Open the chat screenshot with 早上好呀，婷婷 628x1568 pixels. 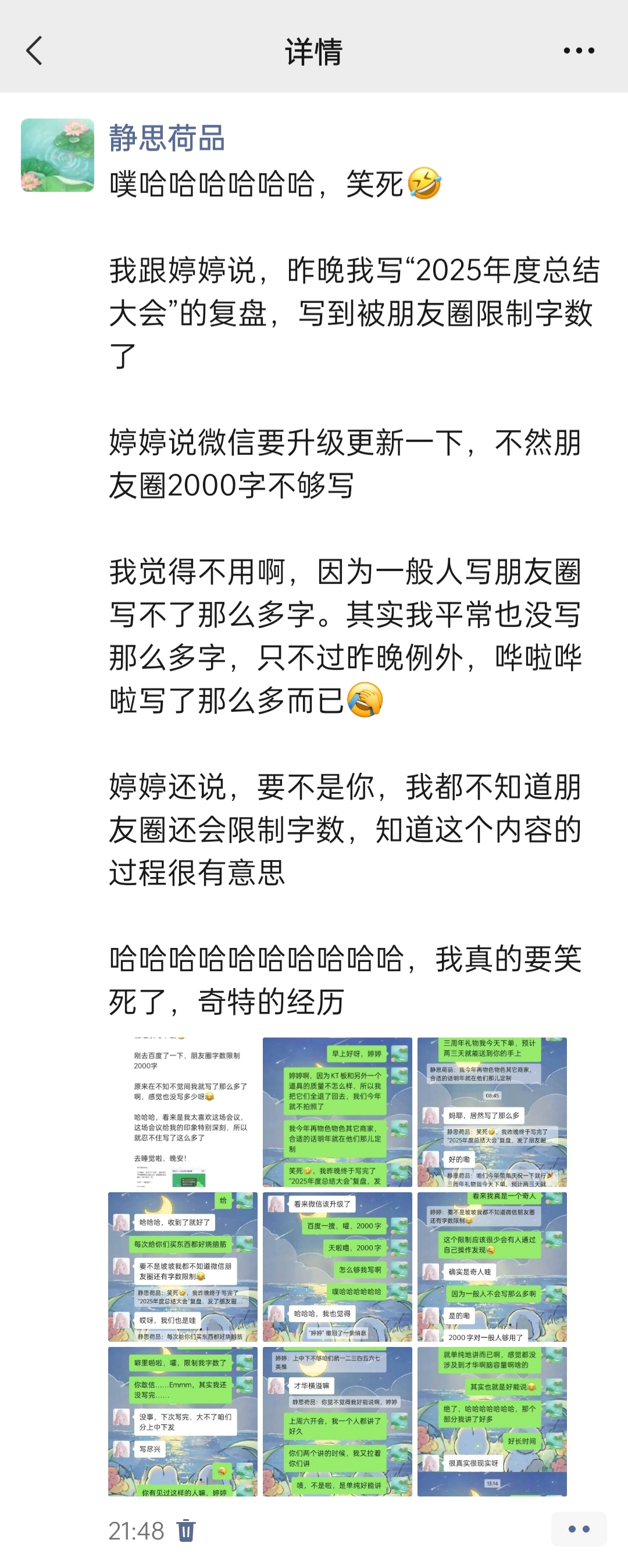coord(337,1112)
